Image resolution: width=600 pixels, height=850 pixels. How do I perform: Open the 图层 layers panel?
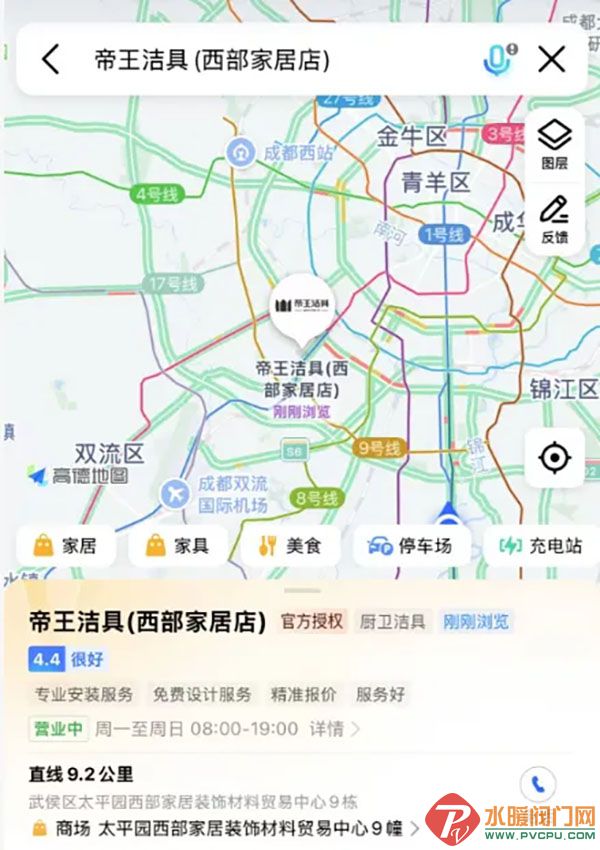point(554,144)
